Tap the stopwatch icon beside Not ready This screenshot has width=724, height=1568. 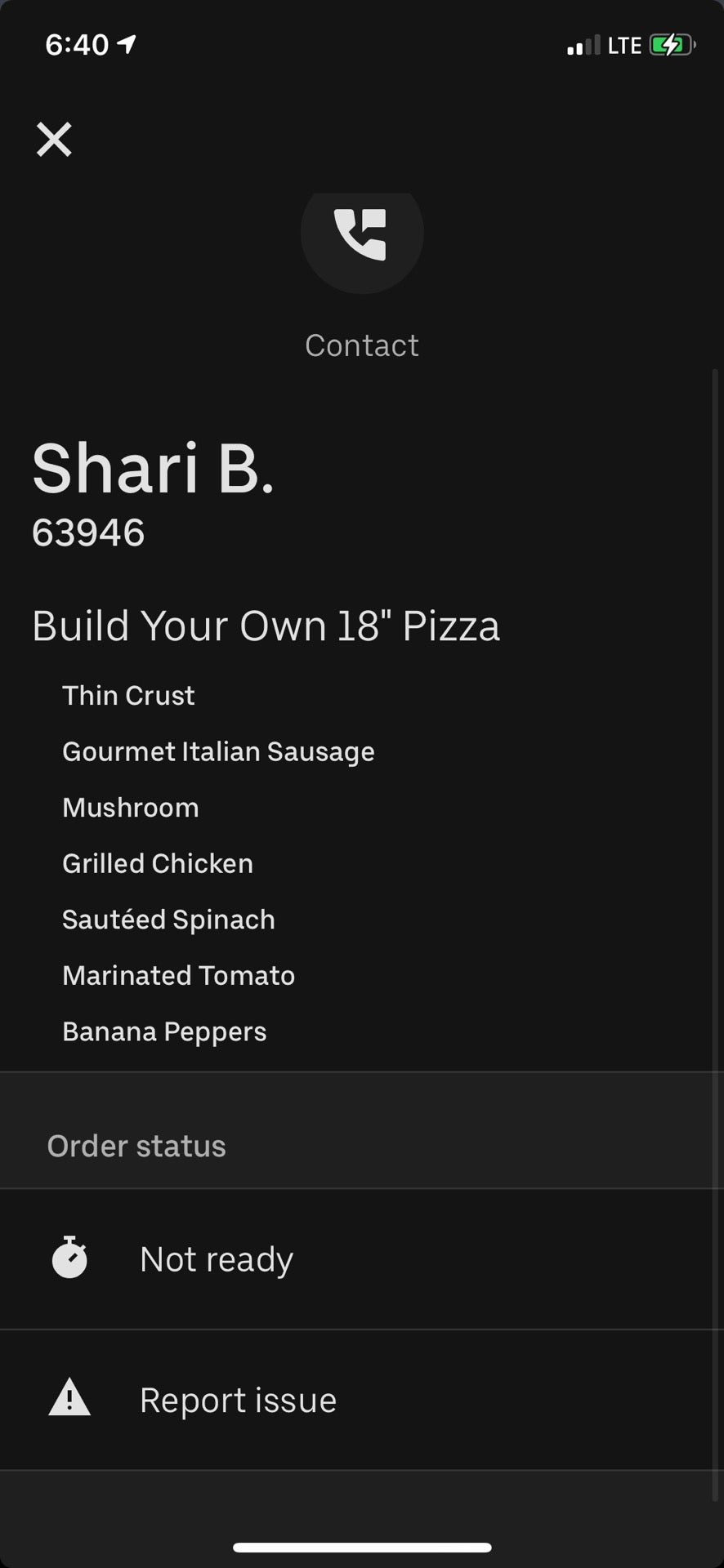[70, 1258]
